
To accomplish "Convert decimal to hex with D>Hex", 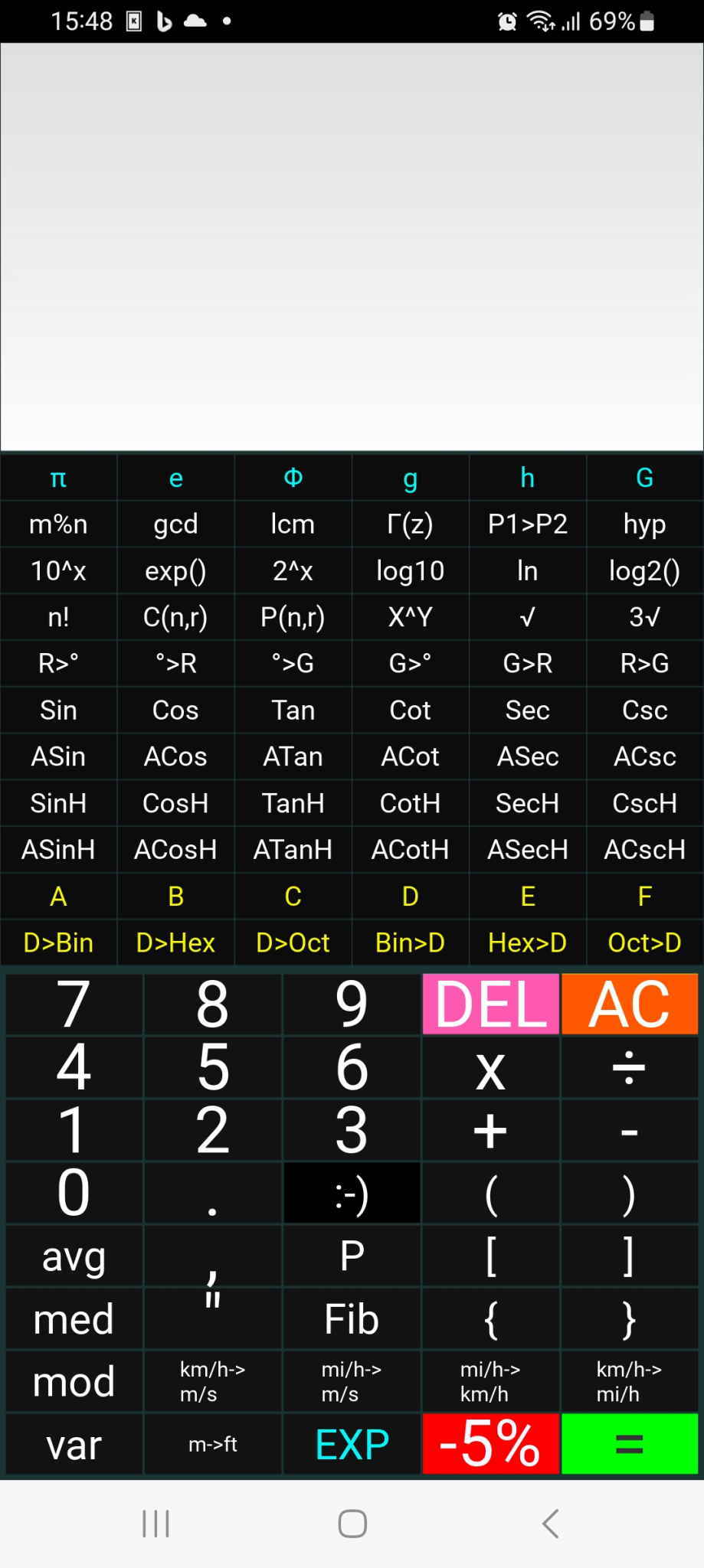I will (x=175, y=942).
